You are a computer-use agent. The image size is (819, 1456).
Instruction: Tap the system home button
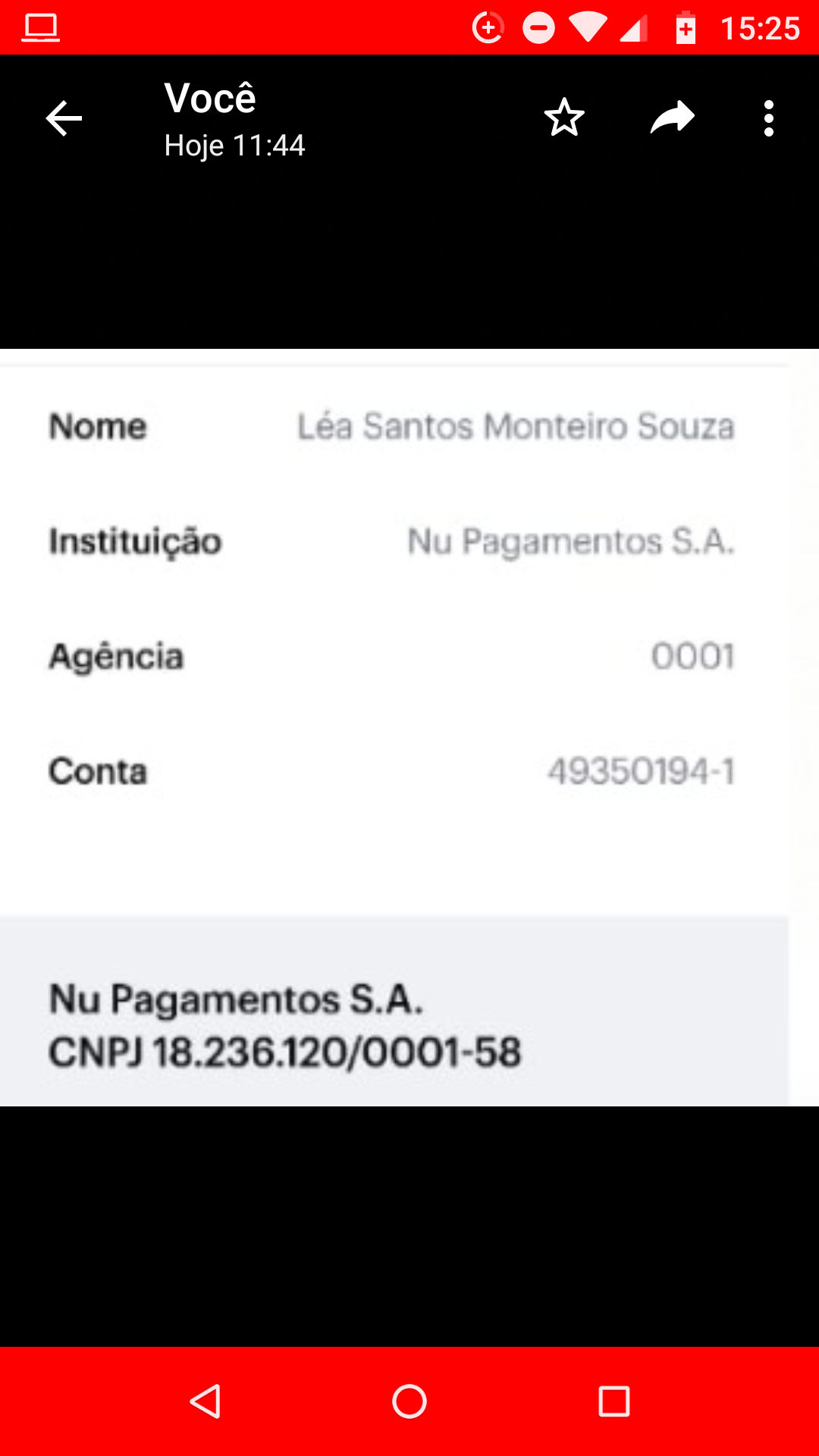coord(409,1401)
